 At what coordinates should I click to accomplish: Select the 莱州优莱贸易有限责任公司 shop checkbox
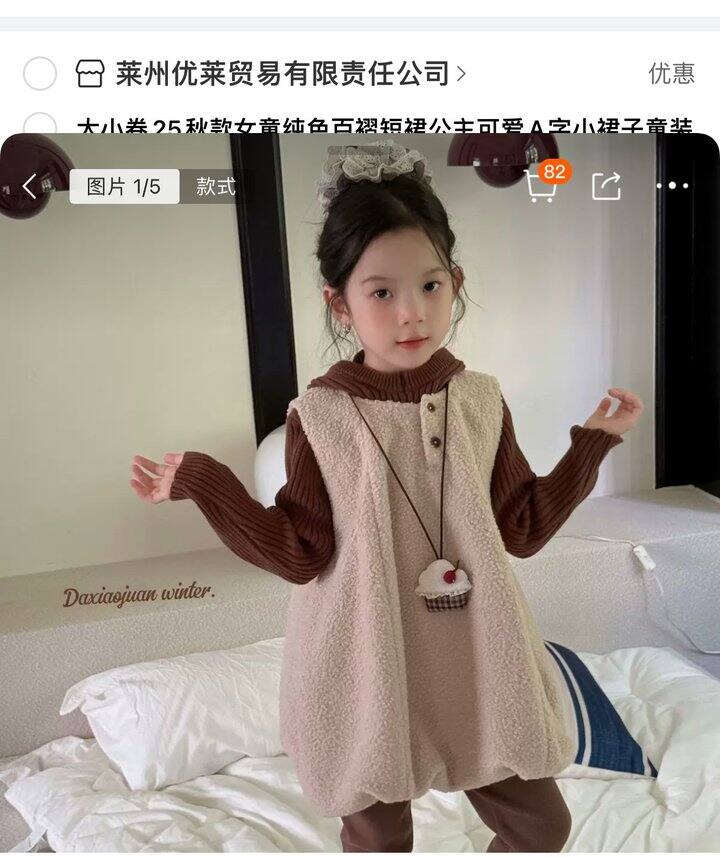(x=40, y=73)
